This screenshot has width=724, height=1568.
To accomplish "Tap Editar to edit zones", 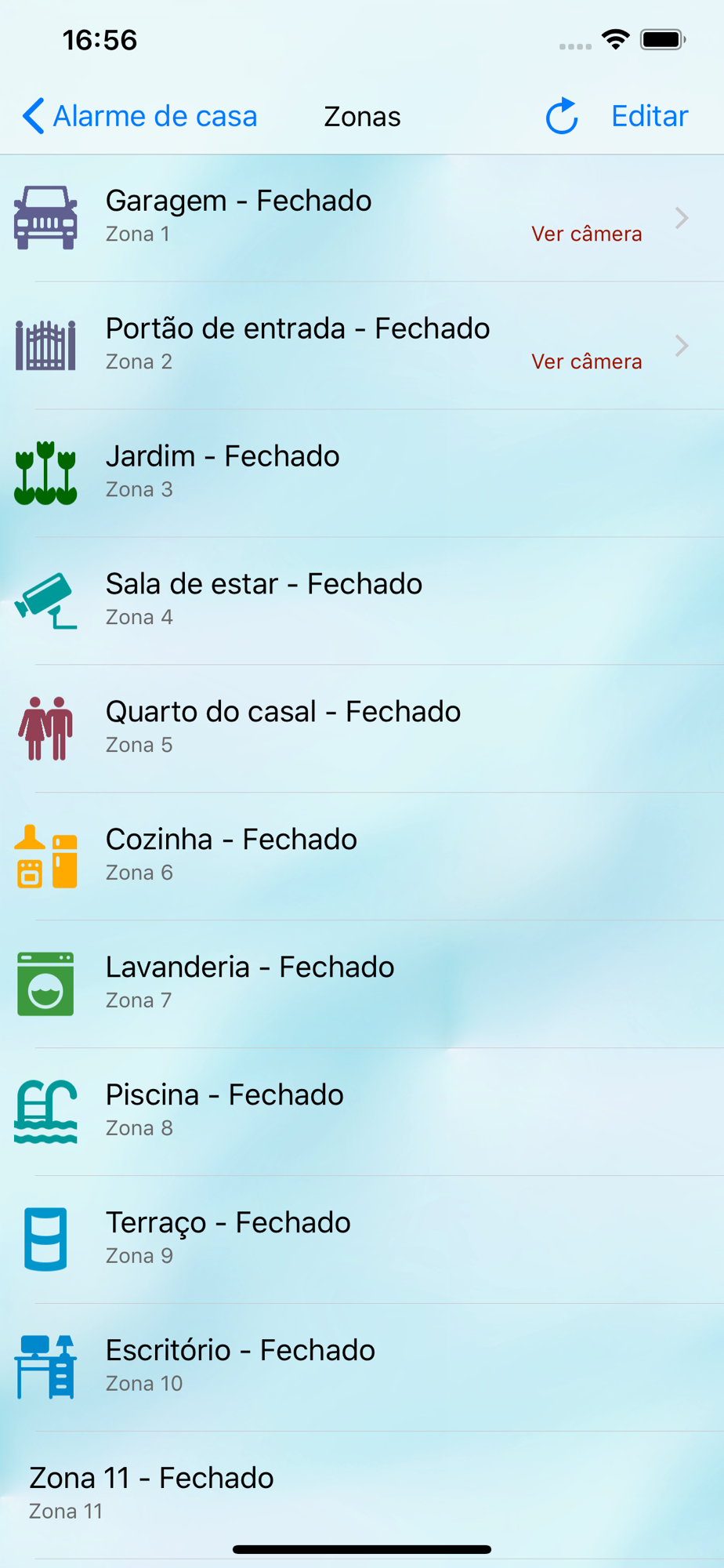I will point(650,116).
